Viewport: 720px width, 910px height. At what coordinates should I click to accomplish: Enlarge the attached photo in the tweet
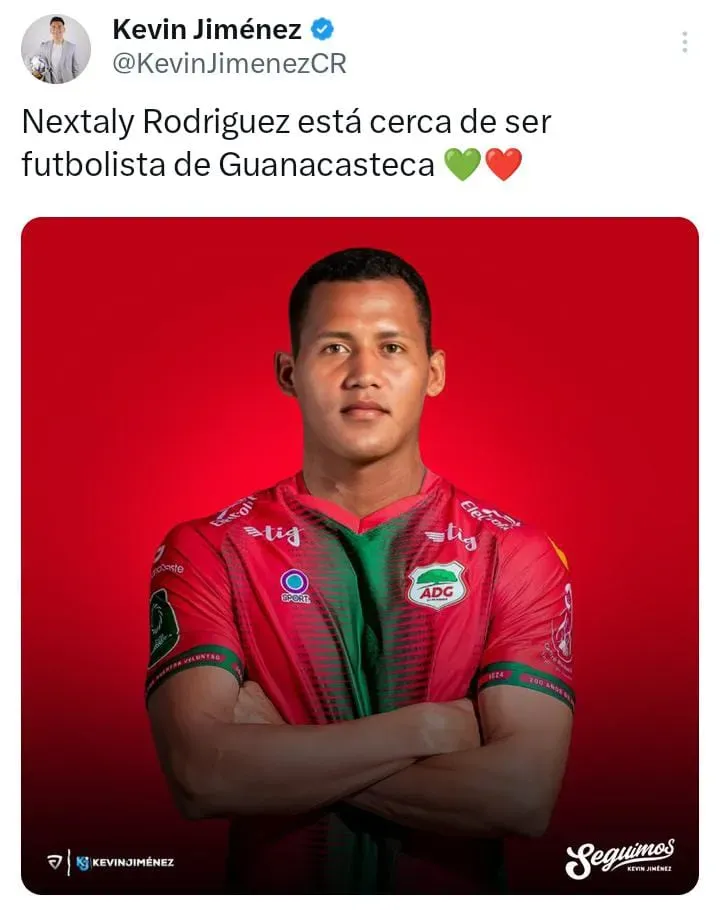pyautogui.click(x=360, y=555)
